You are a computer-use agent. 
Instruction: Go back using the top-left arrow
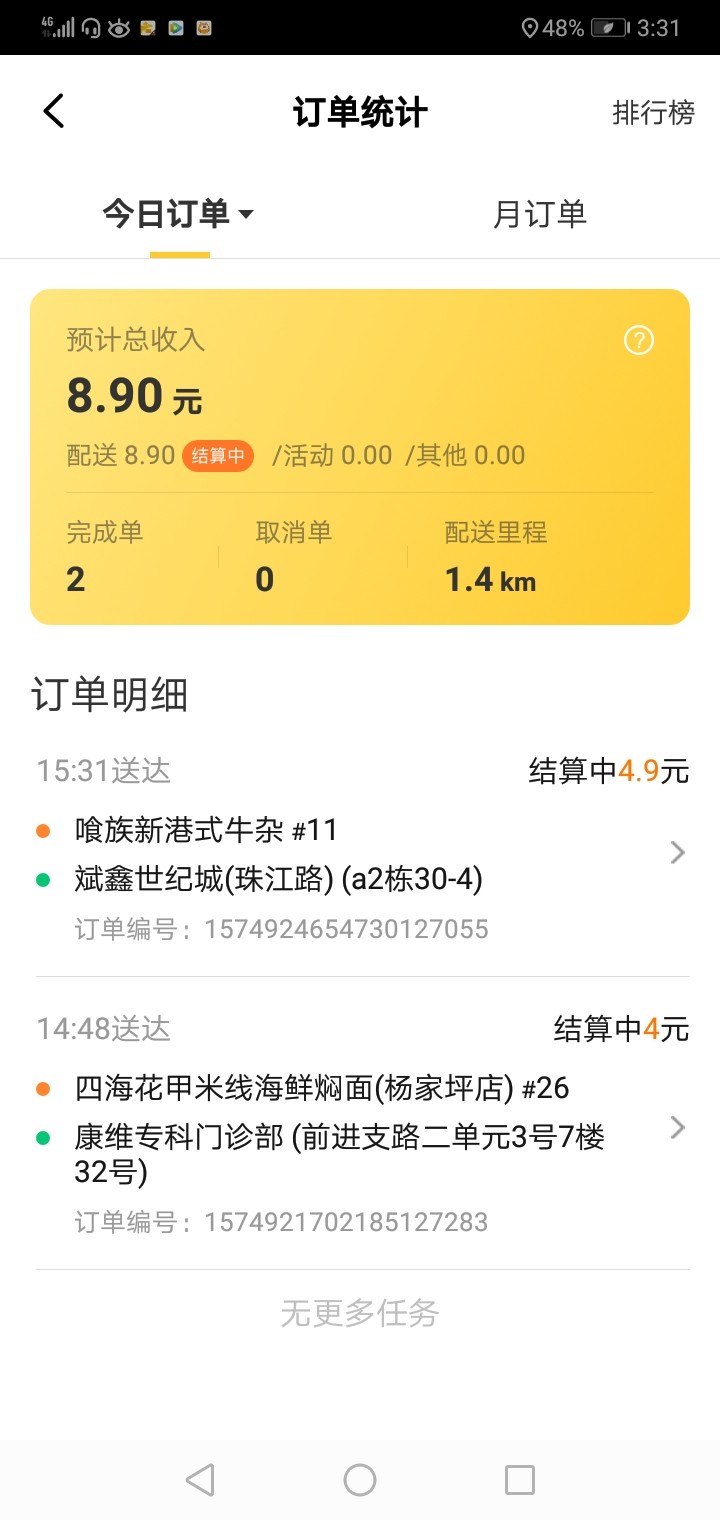point(54,111)
